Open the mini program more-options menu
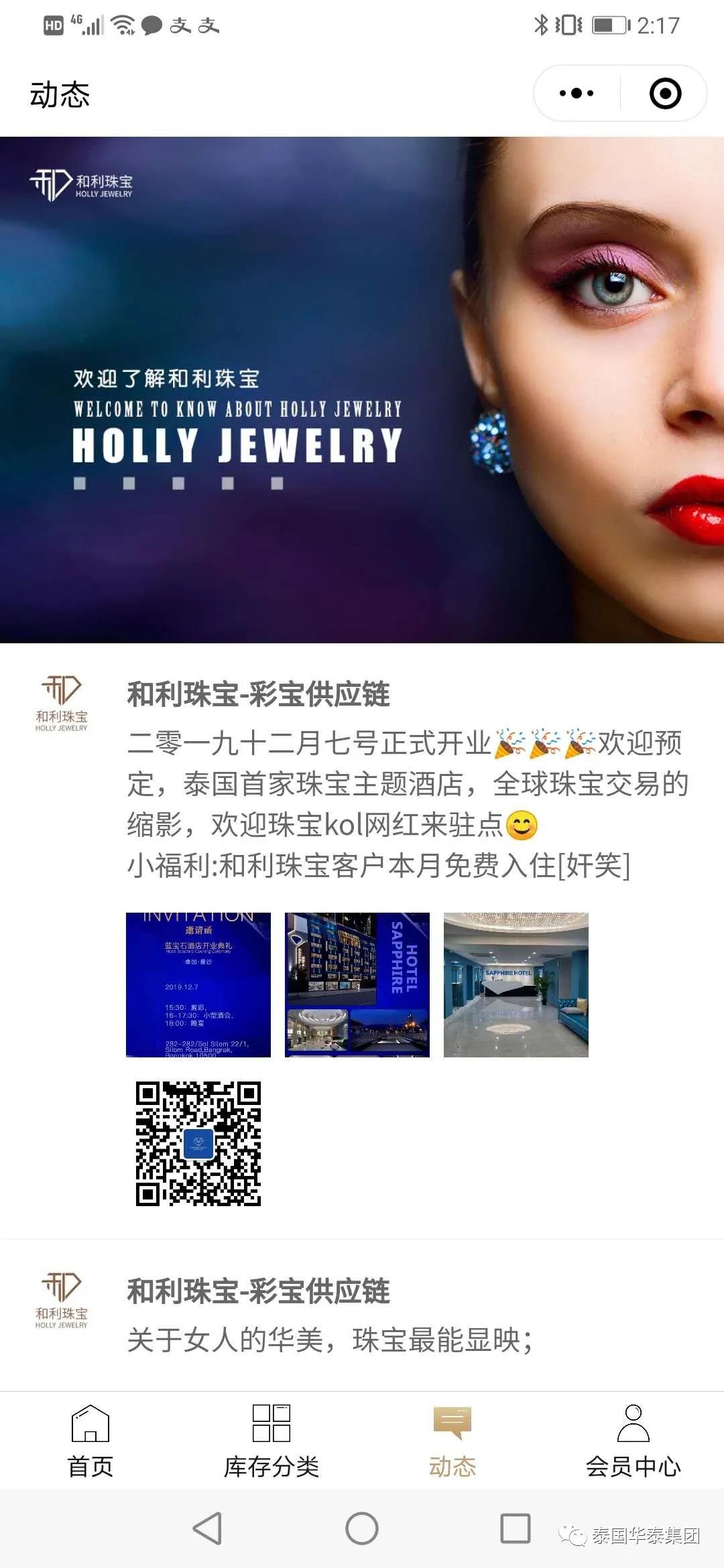This screenshot has width=724, height=1568. pos(577,93)
